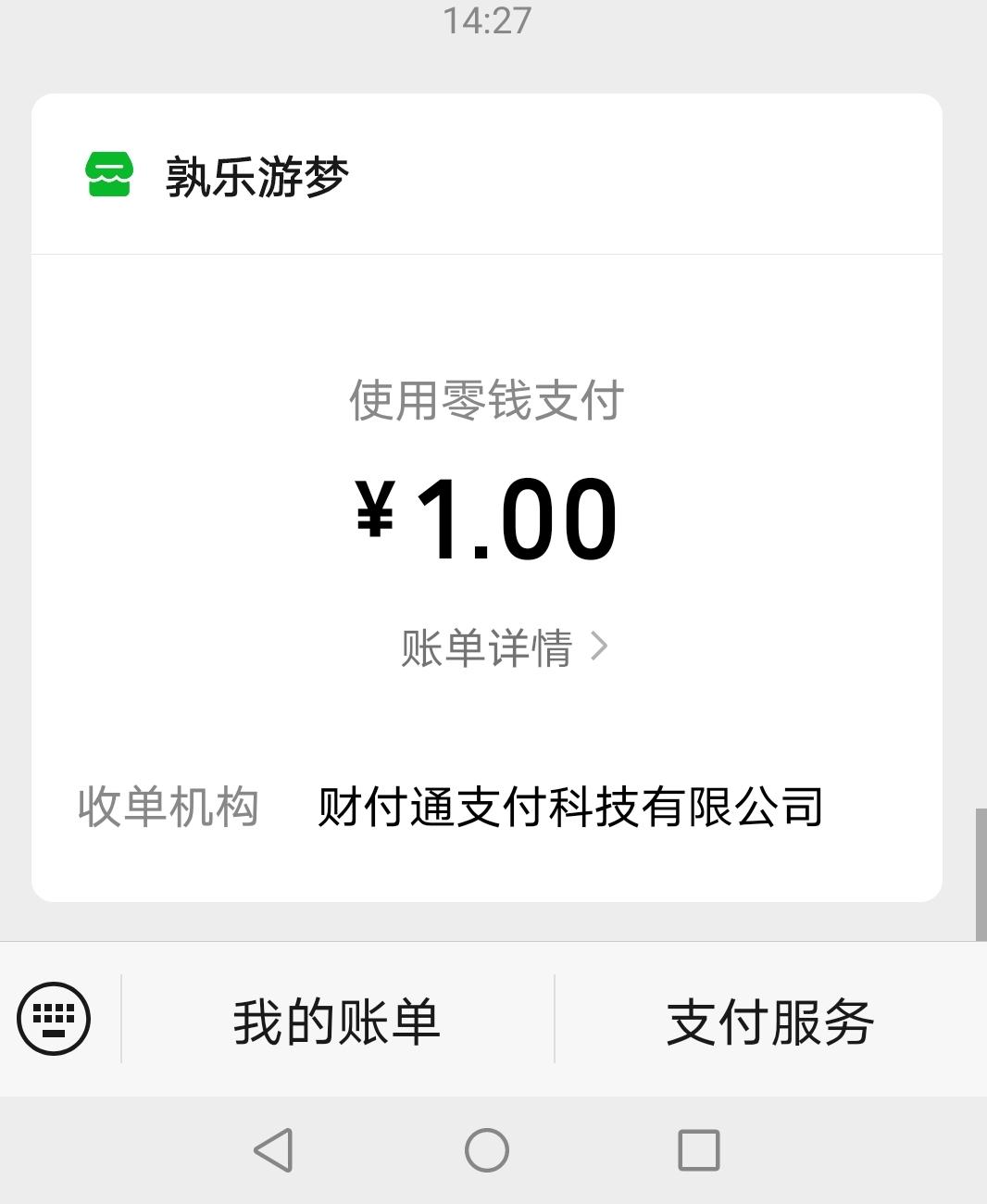Tap the system home button
The height and width of the screenshot is (1204, 987).
487,1150
